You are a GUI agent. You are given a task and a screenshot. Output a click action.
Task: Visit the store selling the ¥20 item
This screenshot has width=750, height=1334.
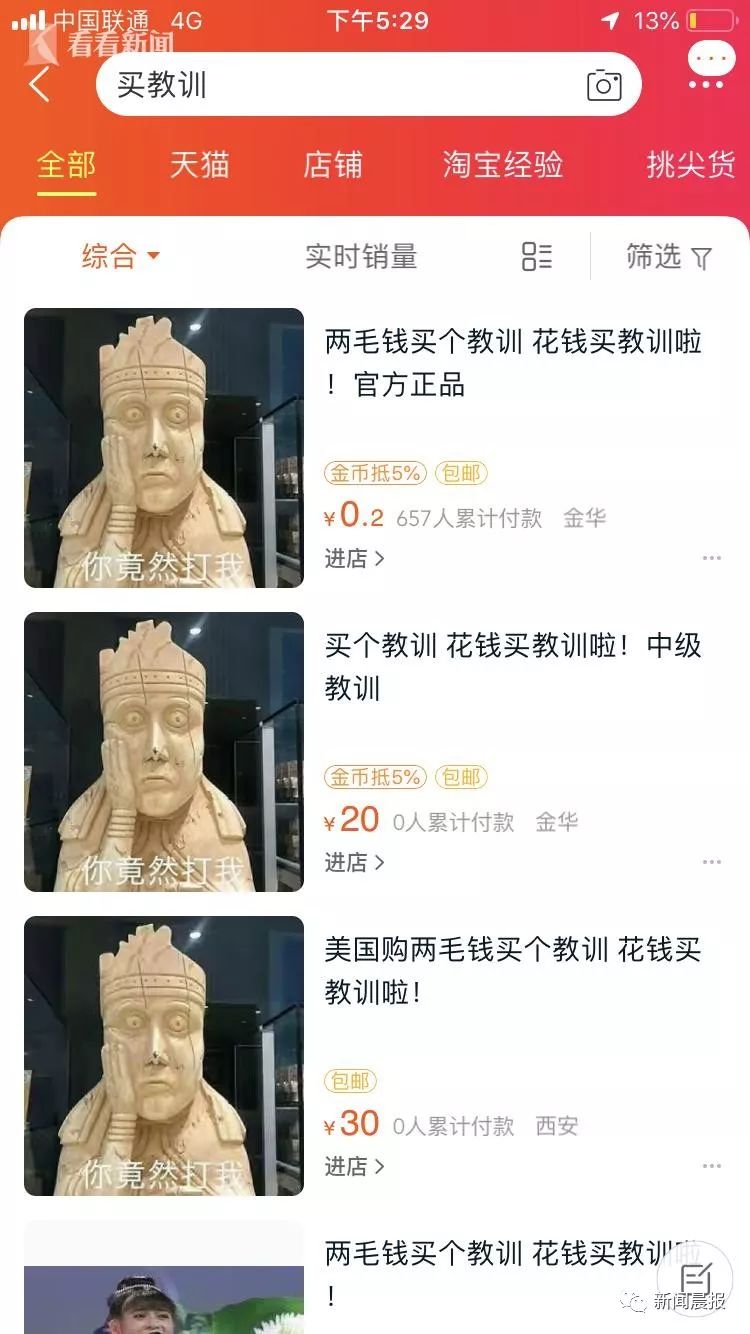[x=354, y=863]
